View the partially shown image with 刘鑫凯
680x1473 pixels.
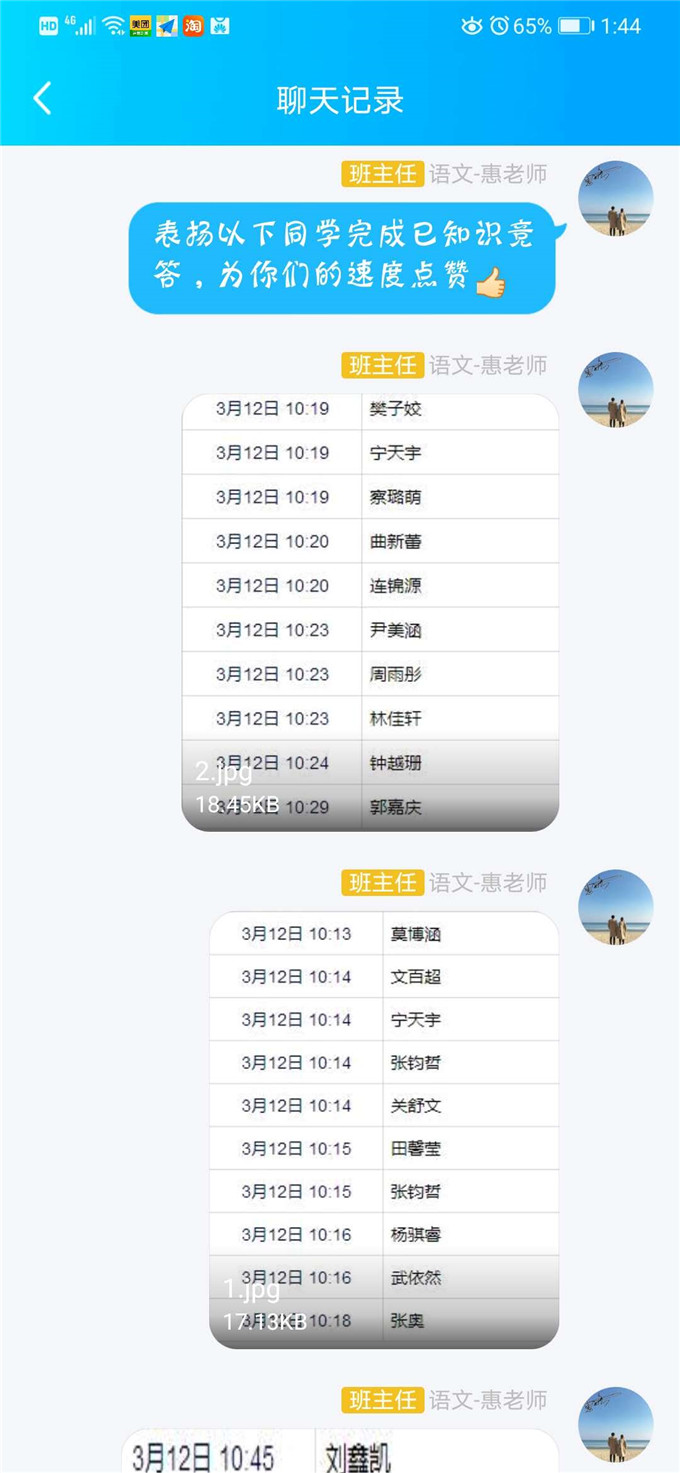340,1451
